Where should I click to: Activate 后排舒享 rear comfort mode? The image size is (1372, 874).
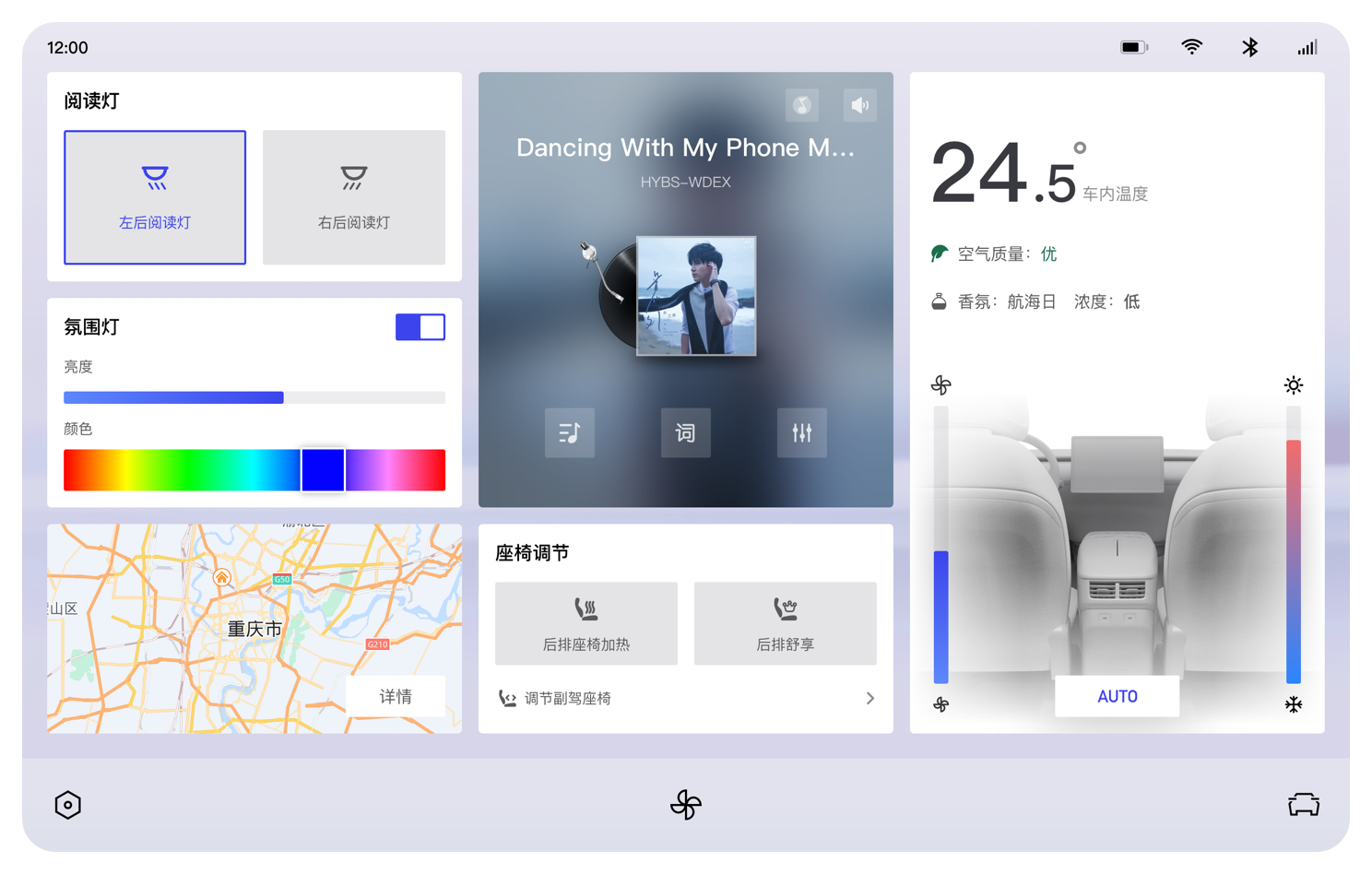tap(786, 623)
